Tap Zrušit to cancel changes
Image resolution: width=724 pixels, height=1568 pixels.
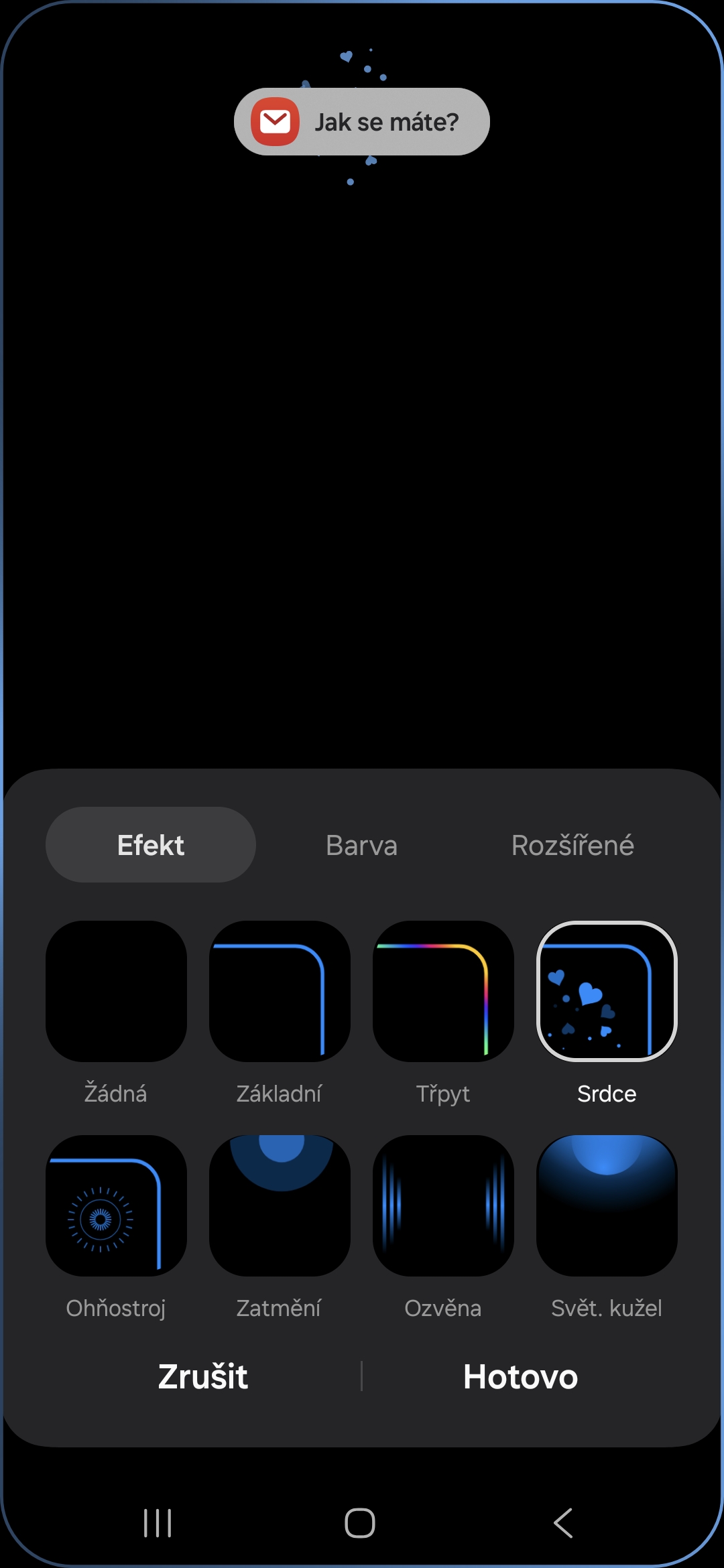203,1377
